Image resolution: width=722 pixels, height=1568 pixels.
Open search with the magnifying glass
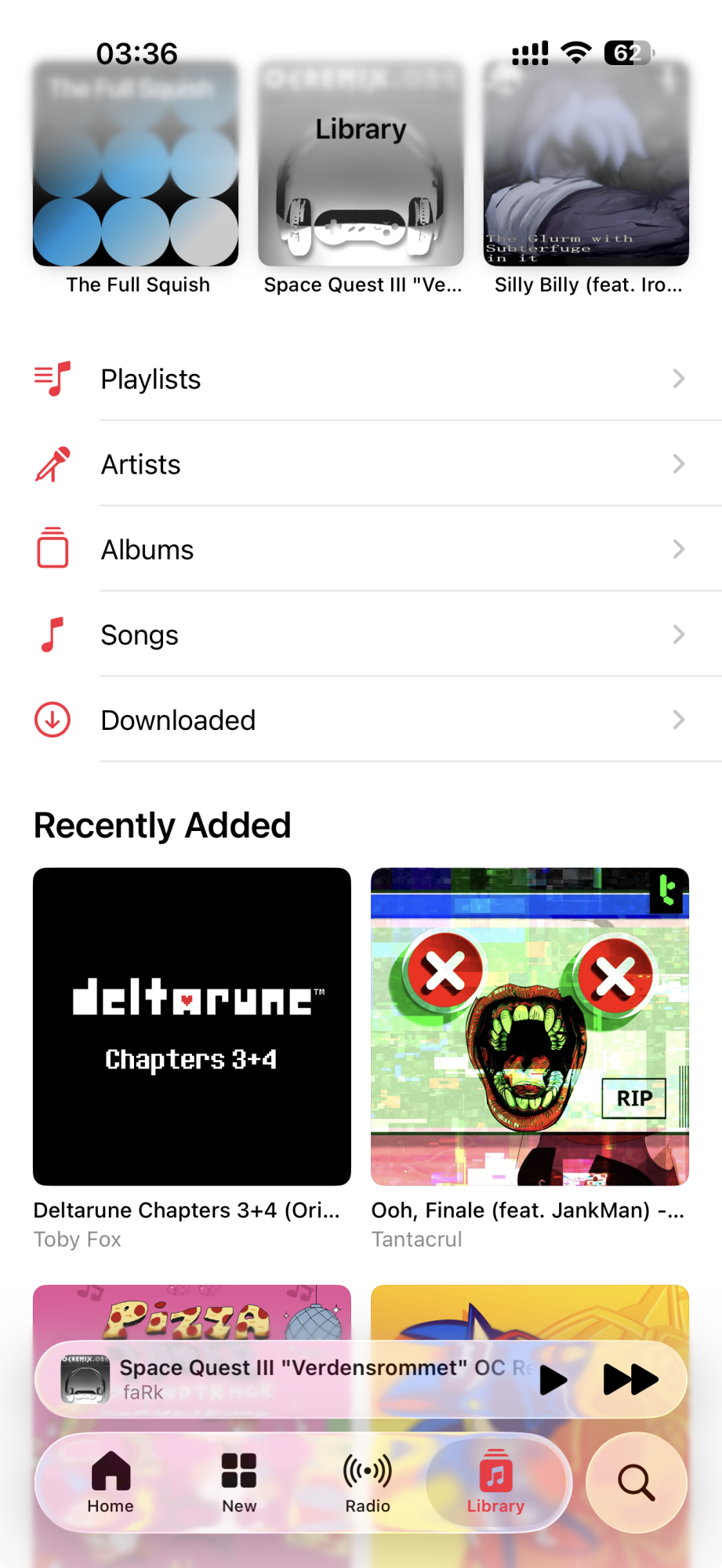click(637, 1483)
